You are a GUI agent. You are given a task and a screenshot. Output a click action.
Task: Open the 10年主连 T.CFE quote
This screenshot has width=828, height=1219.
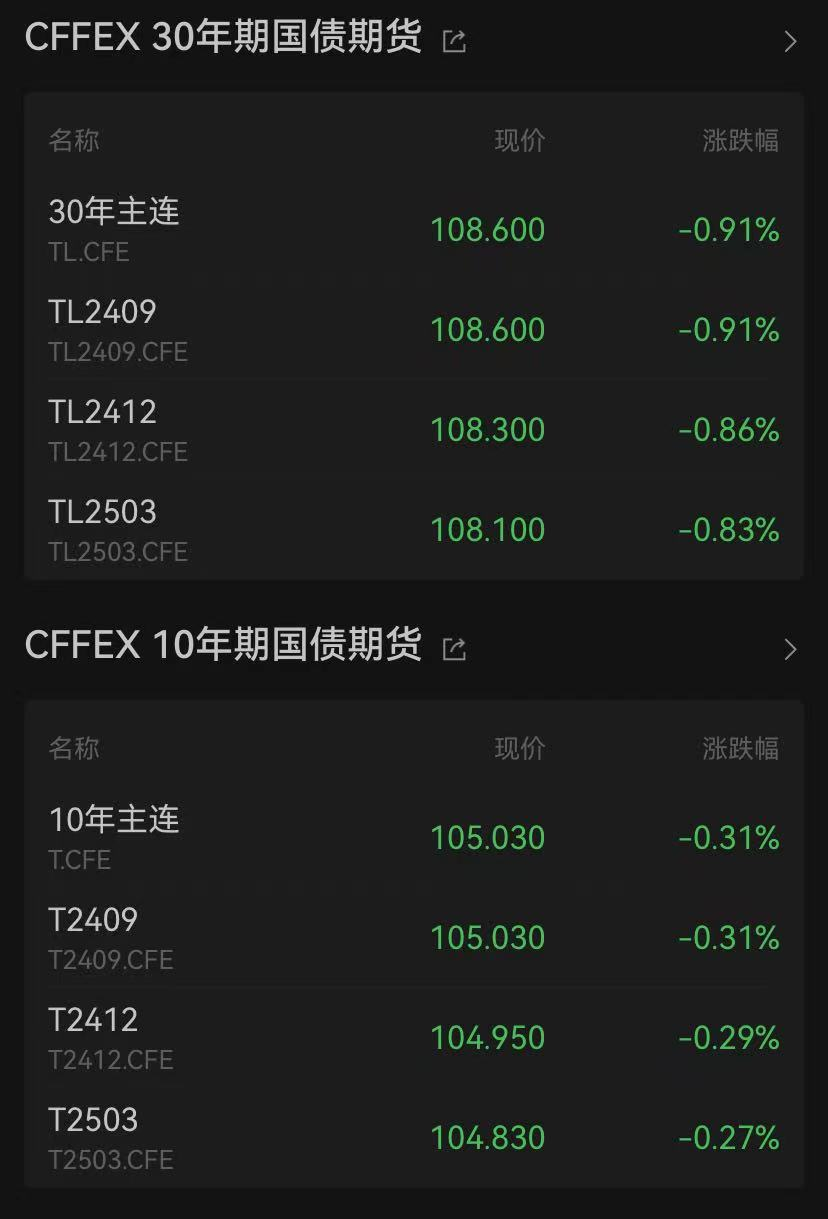pyautogui.click(x=114, y=837)
